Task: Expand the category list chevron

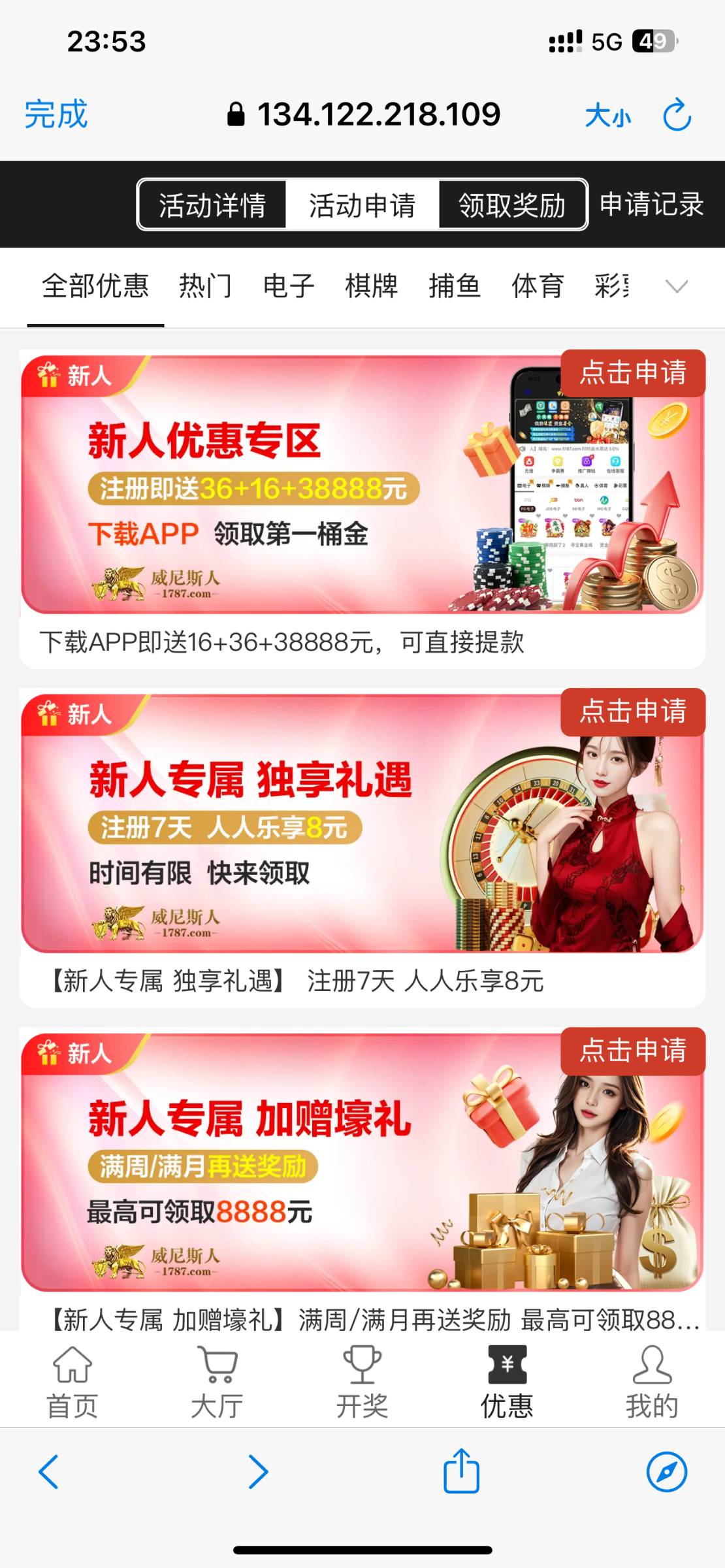Action: (x=676, y=286)
